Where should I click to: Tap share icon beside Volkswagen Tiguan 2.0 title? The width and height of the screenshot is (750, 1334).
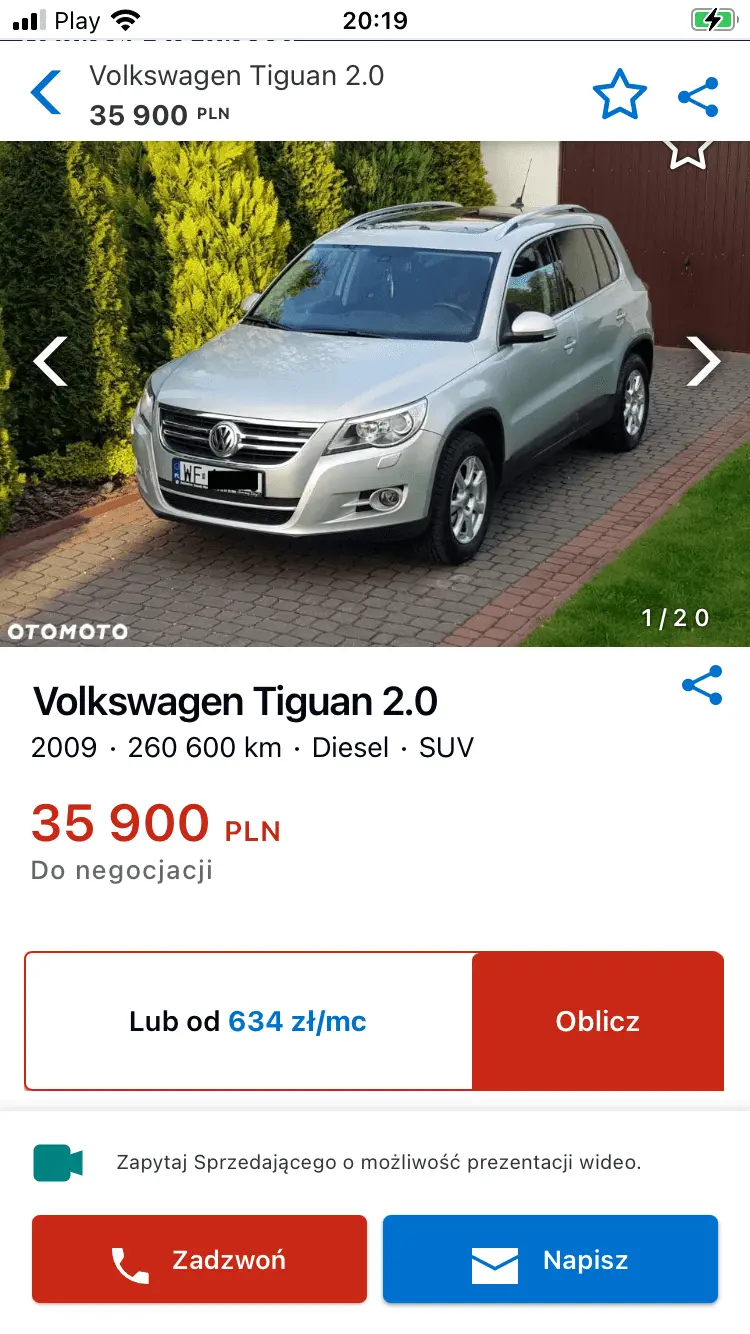(x=702, y=685)
